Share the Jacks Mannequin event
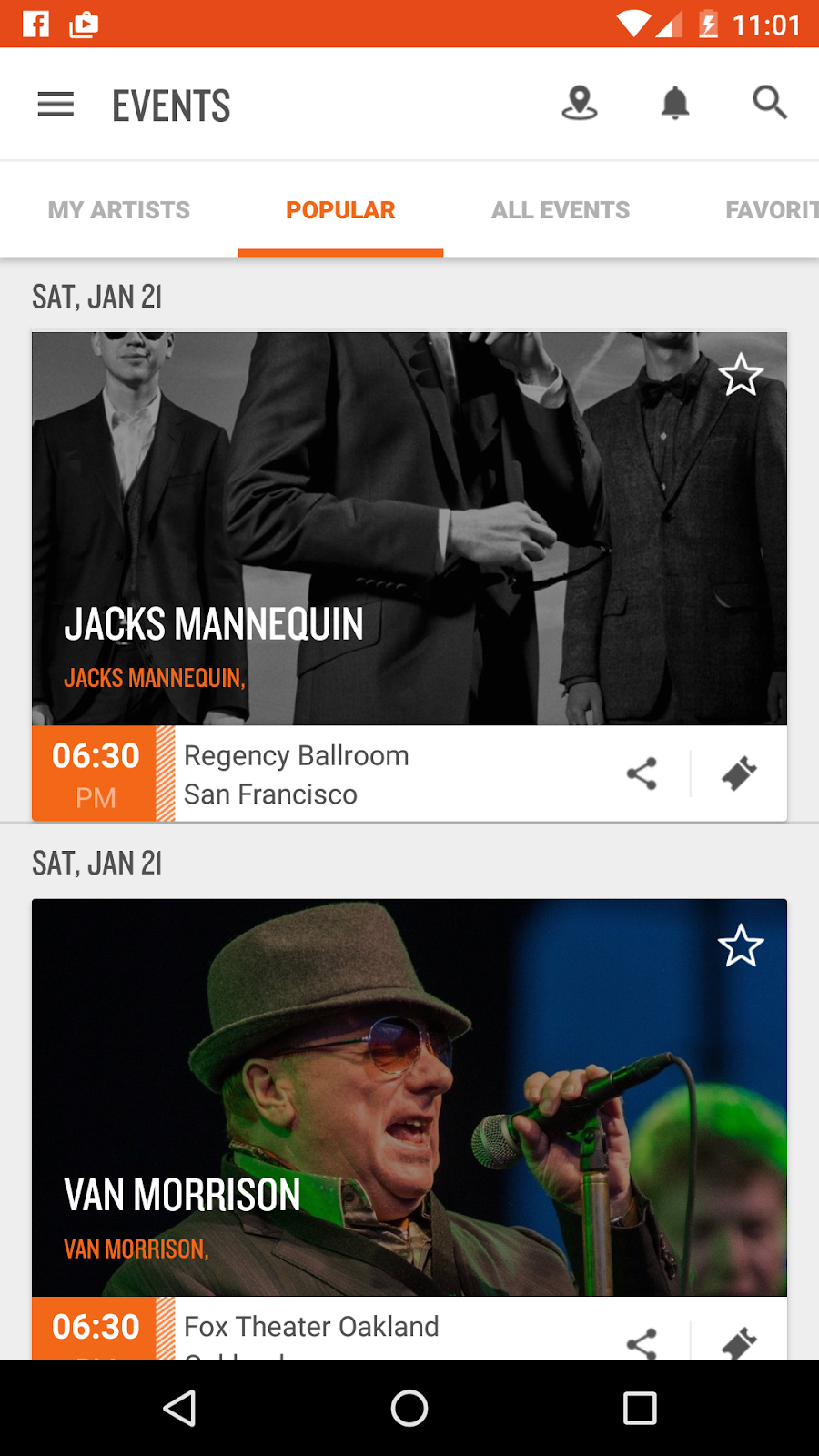The width and height of the screenshot is (819, 1456). pyautogui.click(x=642, y=774)
